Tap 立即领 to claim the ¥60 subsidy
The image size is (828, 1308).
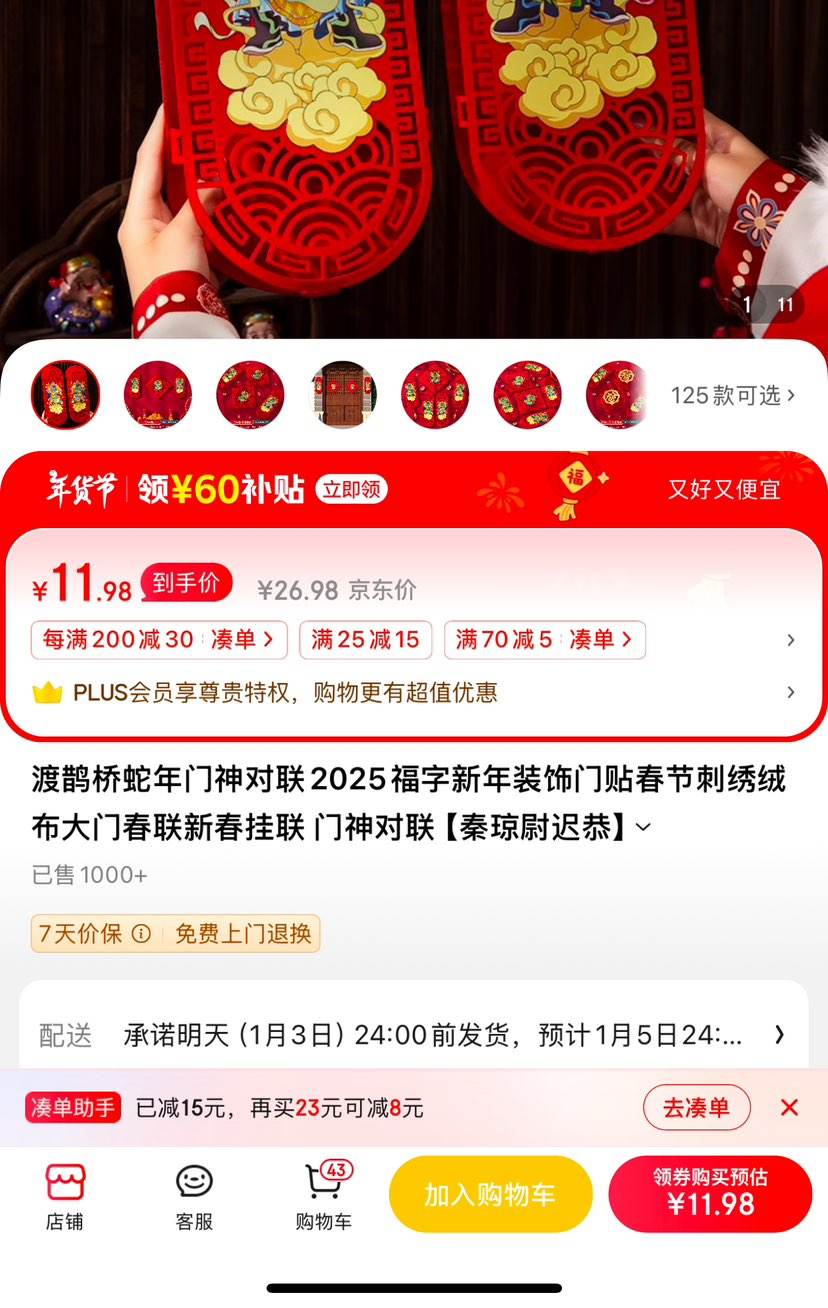point(352,489)
